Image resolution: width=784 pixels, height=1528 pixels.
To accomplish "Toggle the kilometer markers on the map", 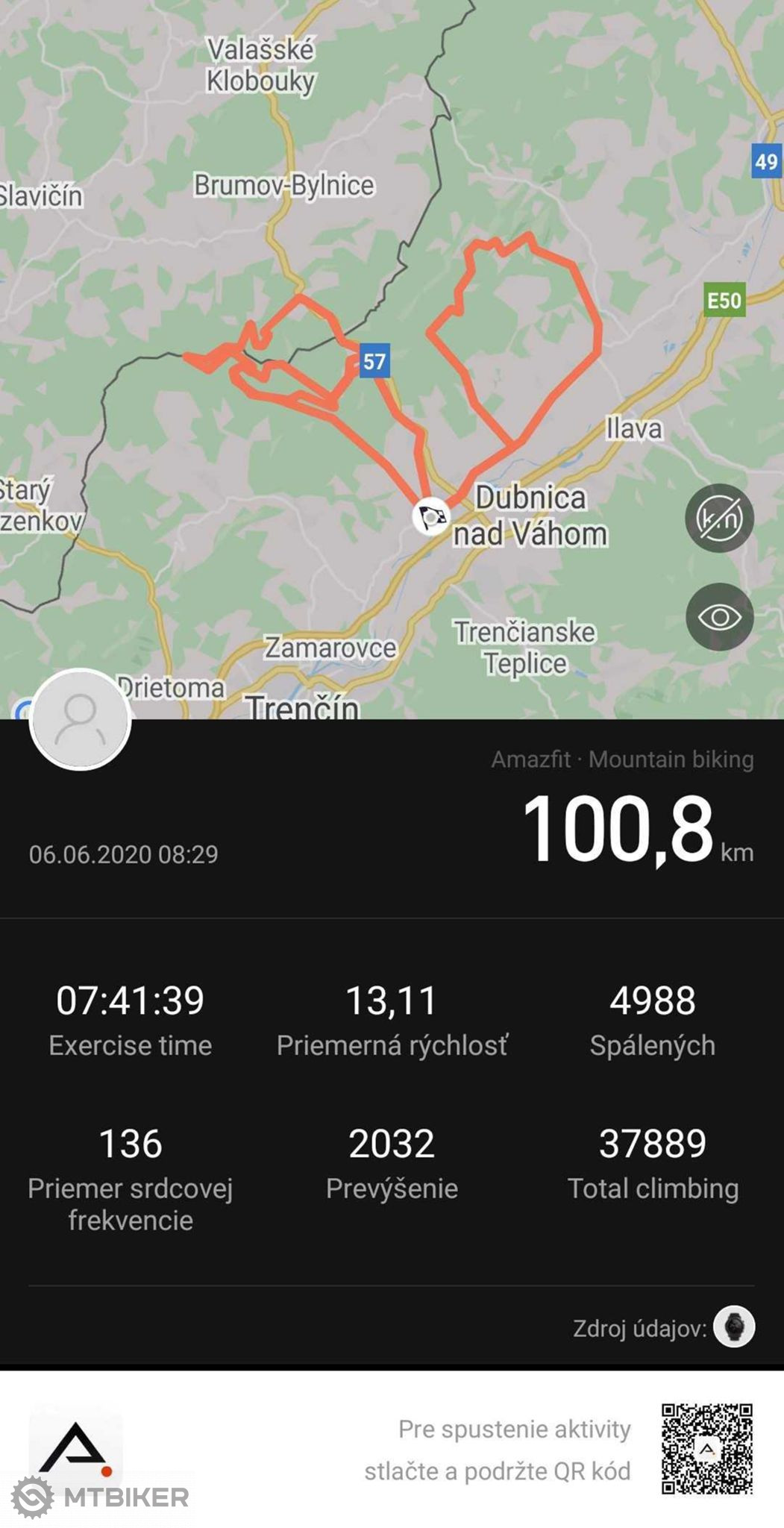I will [719, 518].
